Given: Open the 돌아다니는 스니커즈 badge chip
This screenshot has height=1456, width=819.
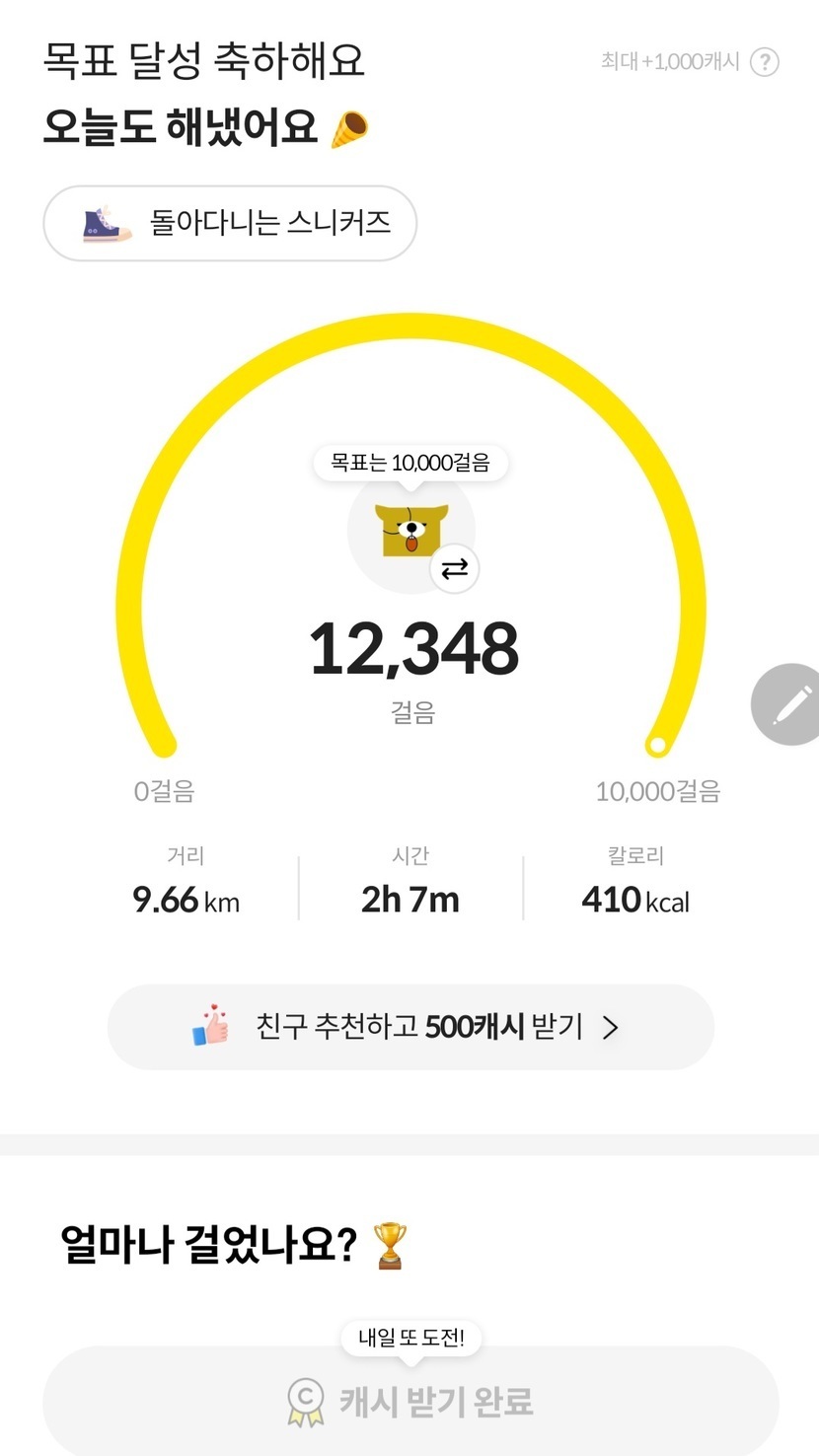Looking at the screenshot, I should 230,223.
